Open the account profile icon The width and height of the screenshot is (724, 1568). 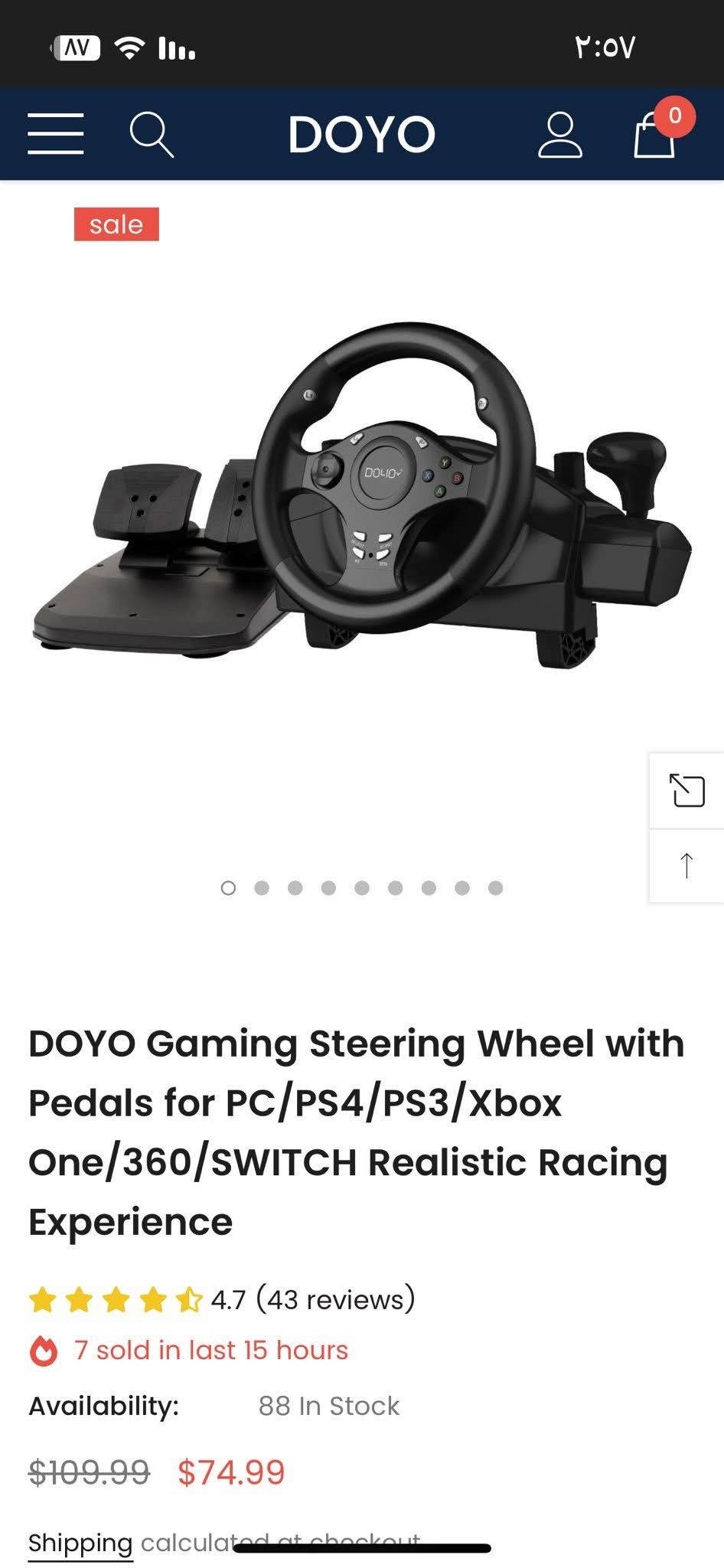(559, 135)
